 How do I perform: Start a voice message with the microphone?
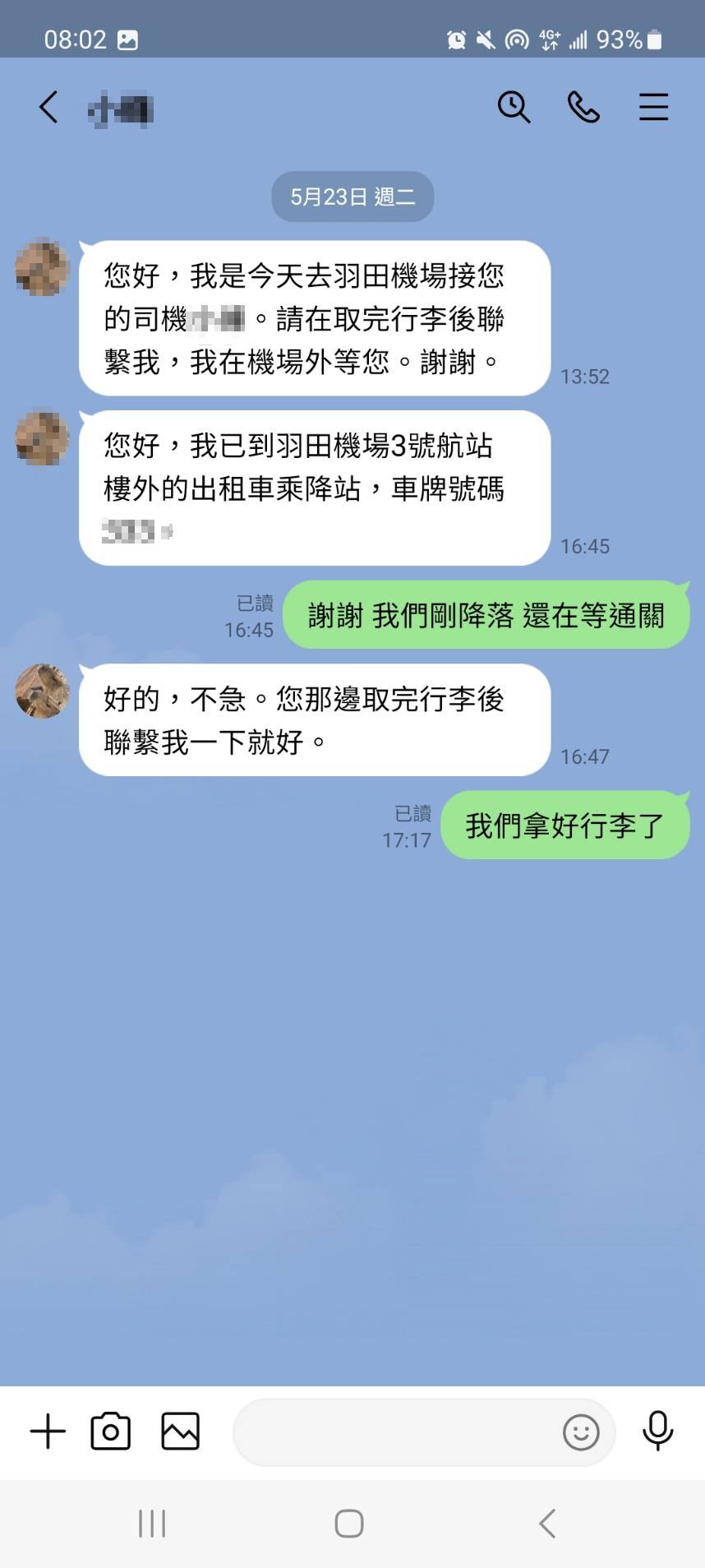(657, 1431)
